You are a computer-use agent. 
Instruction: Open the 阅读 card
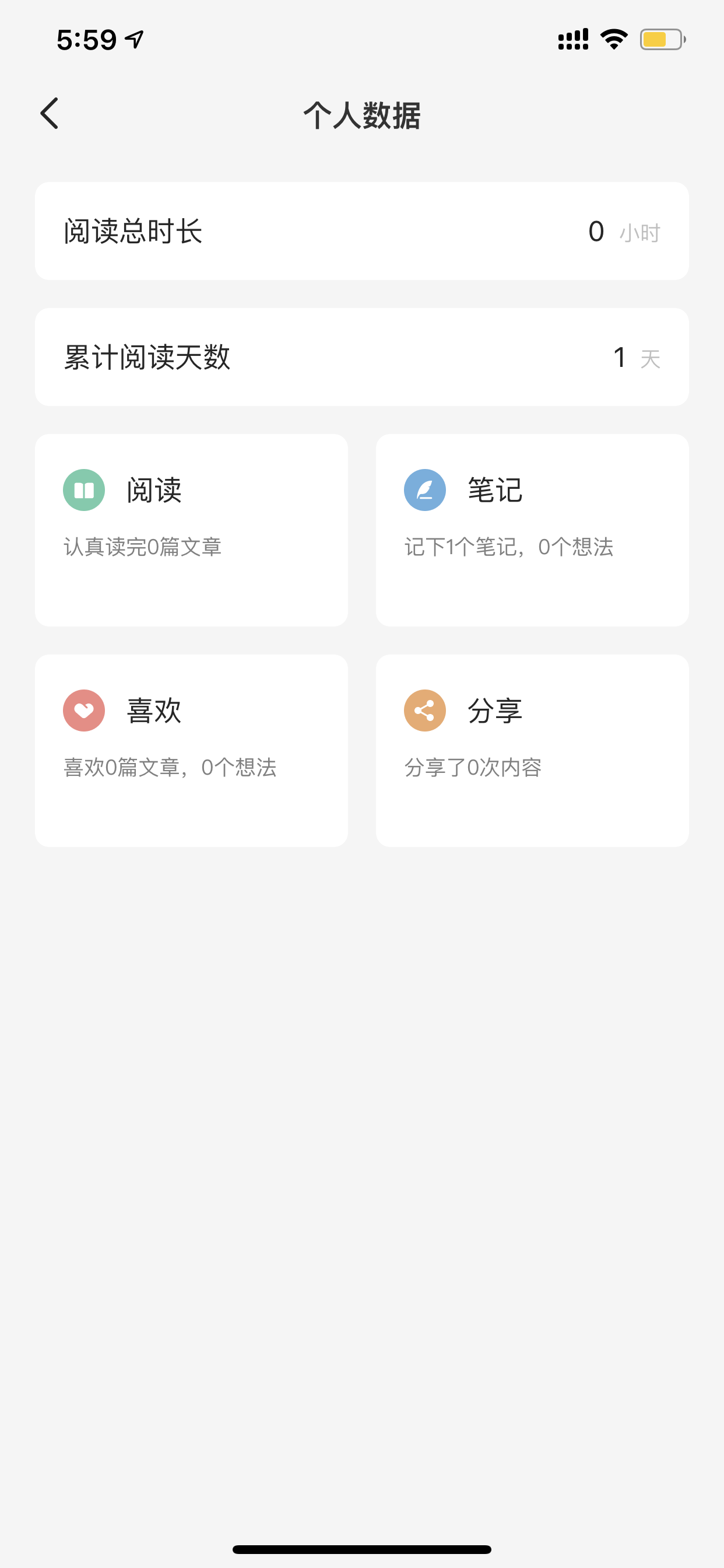click(191, 530)
